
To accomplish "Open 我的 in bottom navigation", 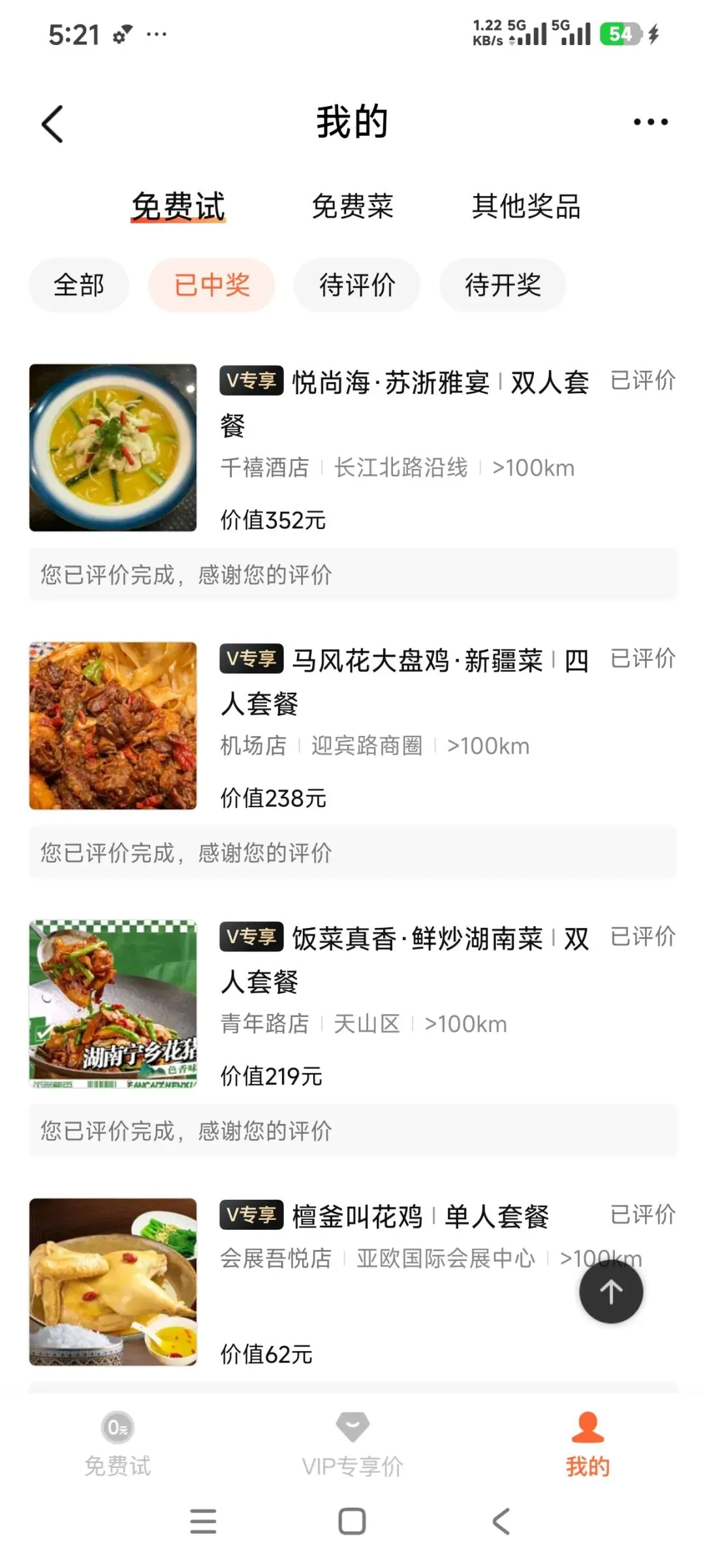I will [587, 1442].
